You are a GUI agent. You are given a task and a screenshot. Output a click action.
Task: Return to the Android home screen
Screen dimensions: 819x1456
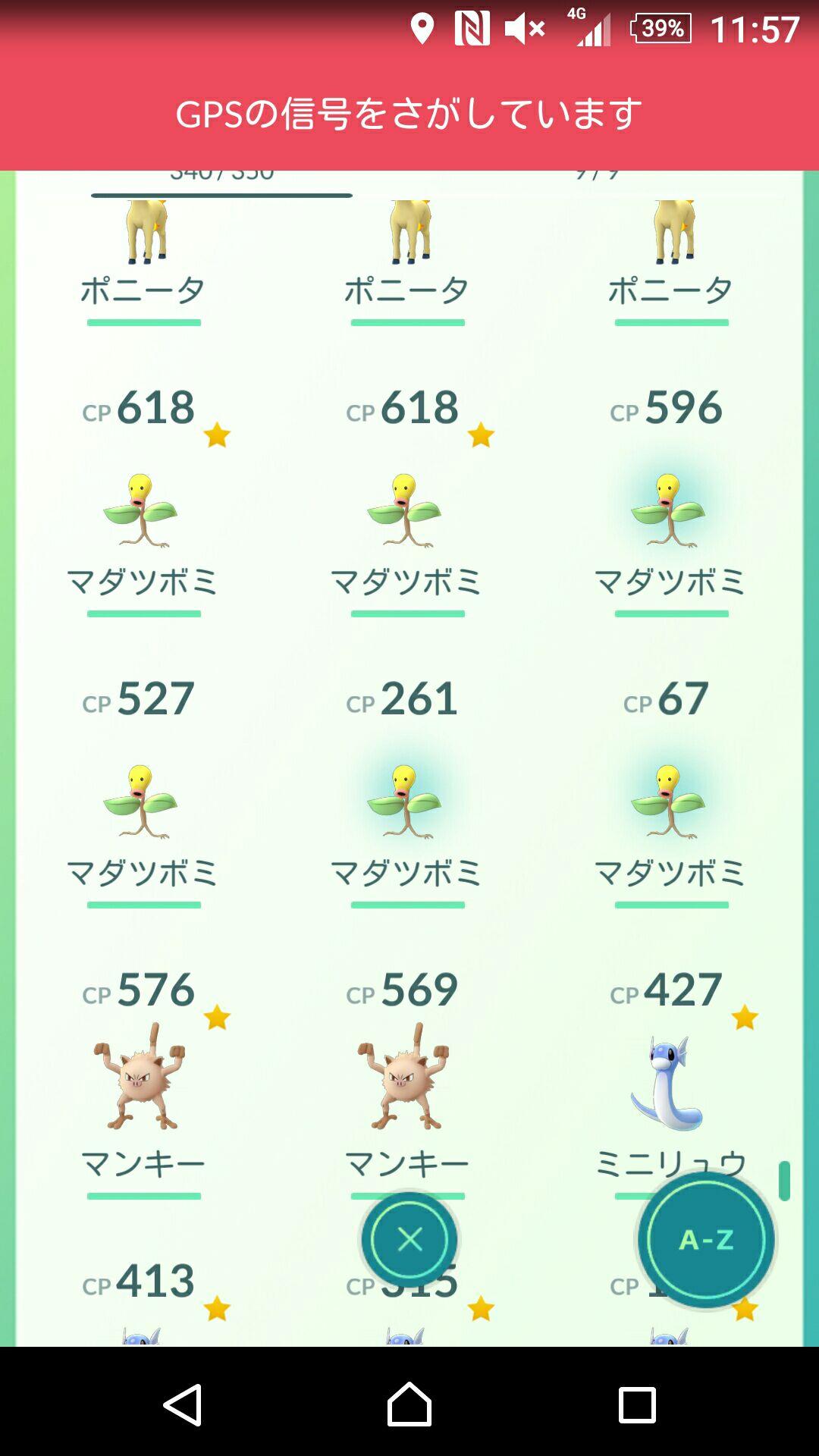click(x=409, y=1404)
